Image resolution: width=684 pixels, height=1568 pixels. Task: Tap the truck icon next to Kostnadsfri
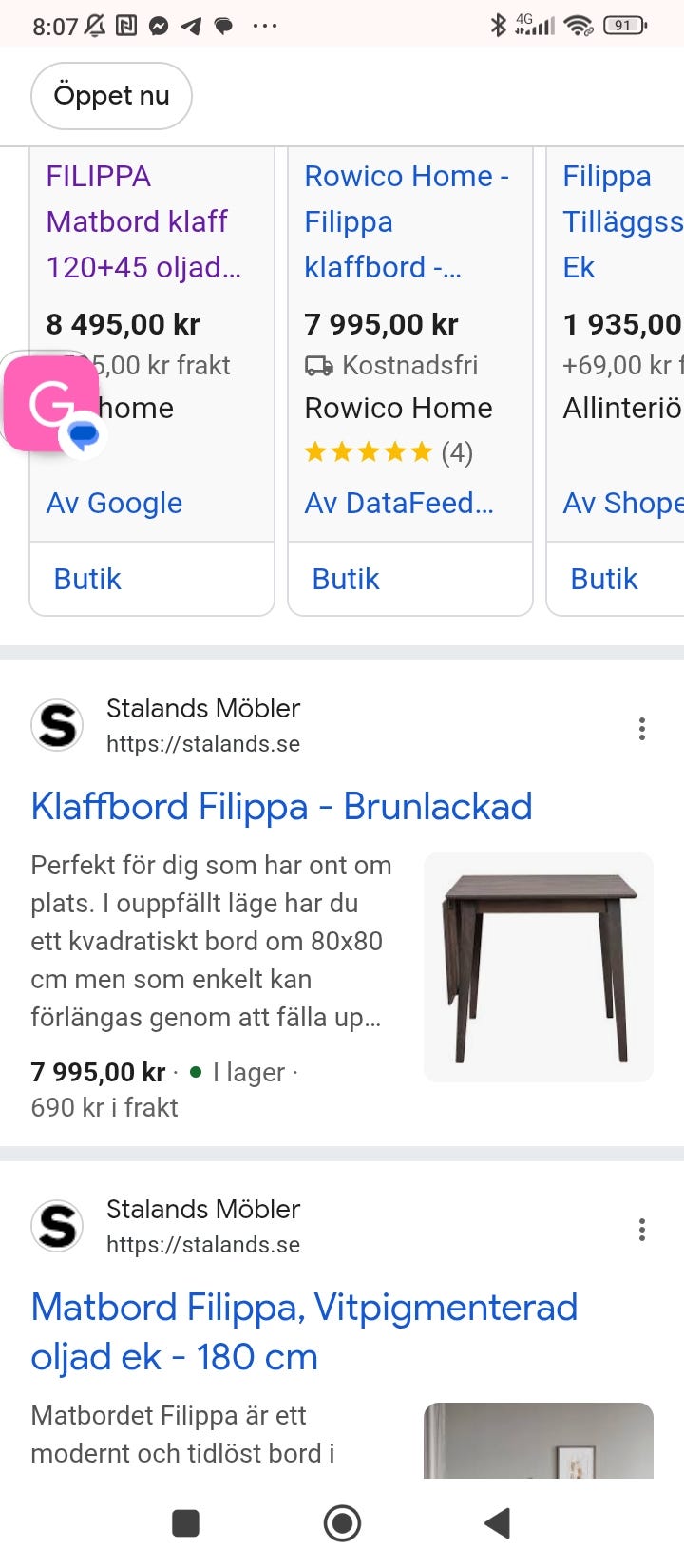(x=318, y=365)
